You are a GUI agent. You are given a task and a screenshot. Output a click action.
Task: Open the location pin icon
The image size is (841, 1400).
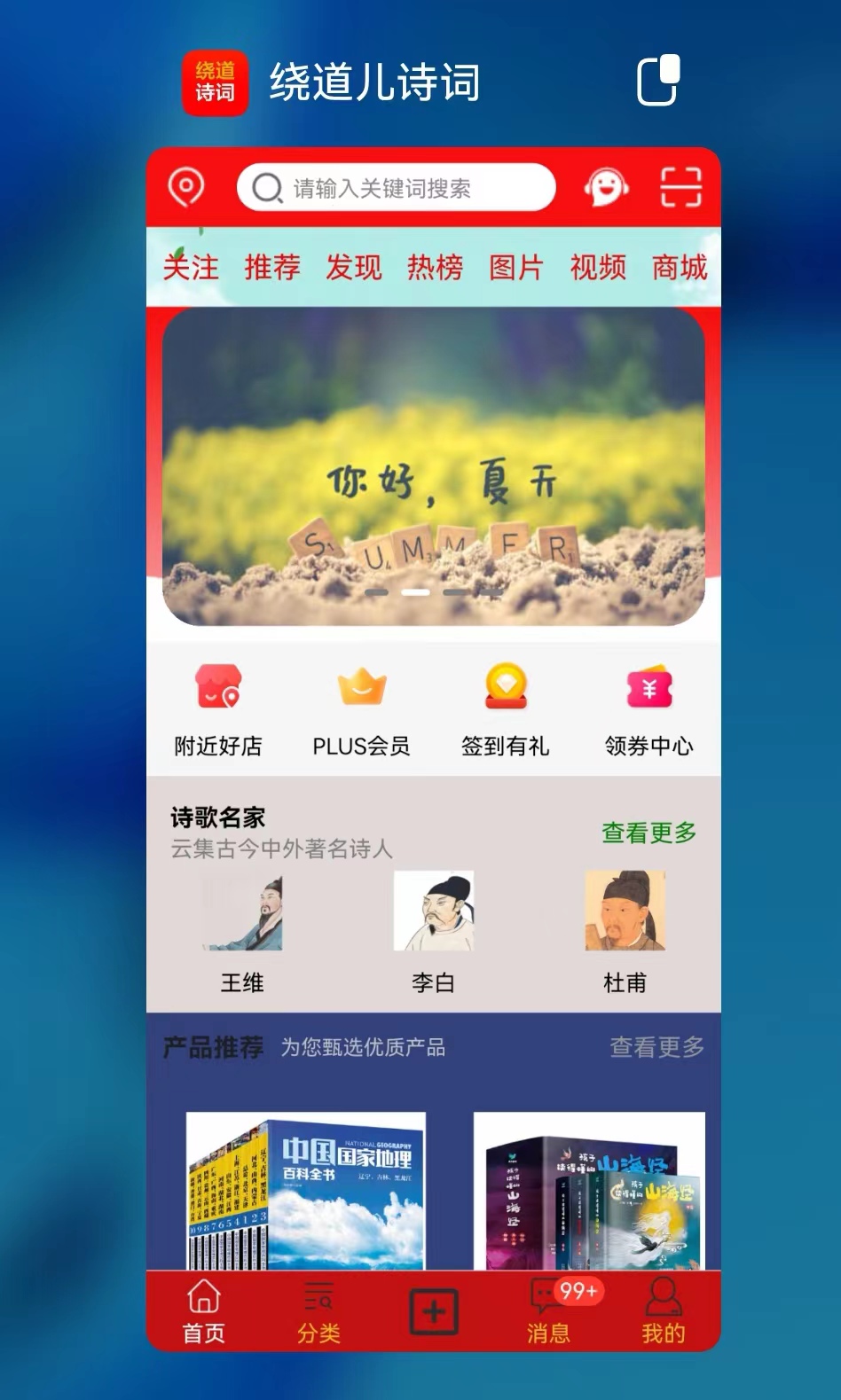(x=186, y=187)
